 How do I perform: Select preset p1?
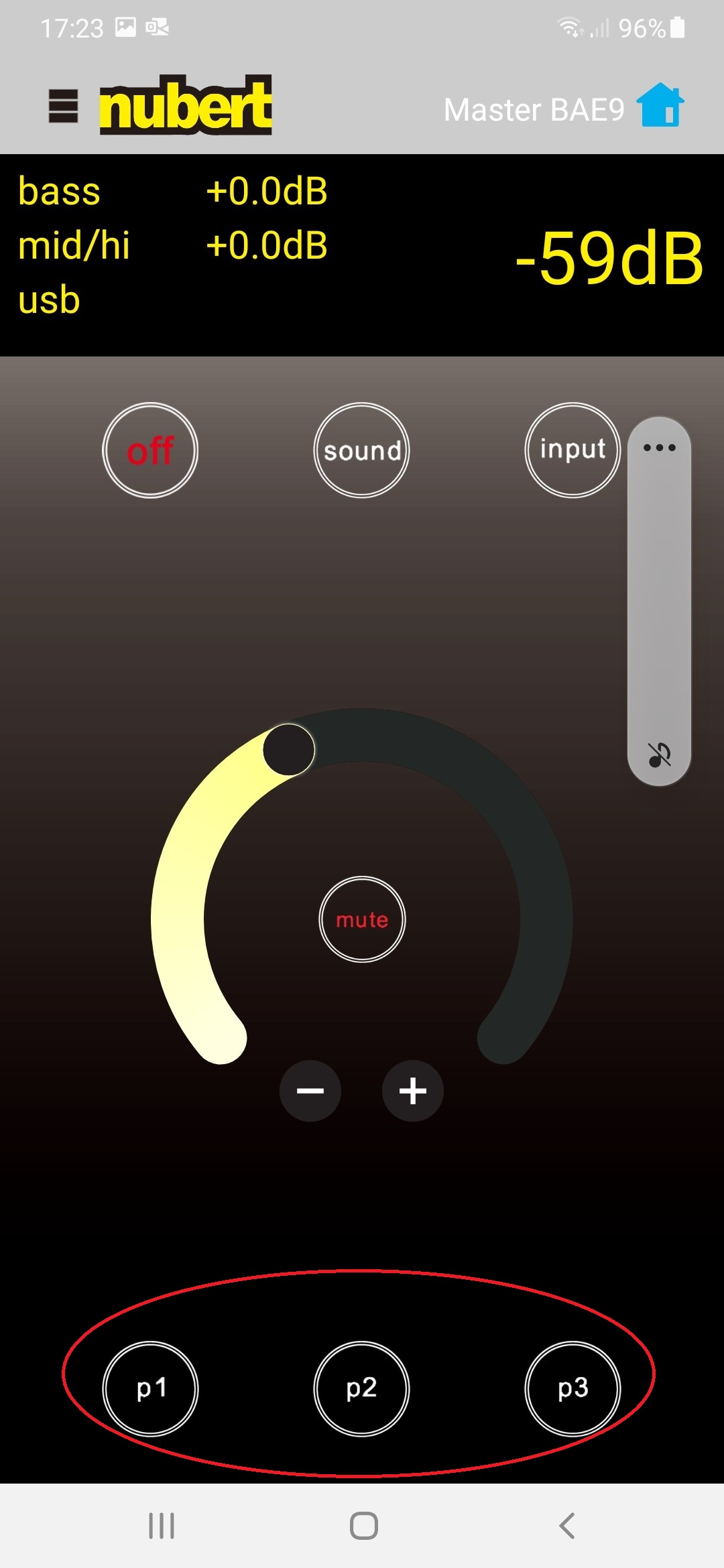(150, 1388)
